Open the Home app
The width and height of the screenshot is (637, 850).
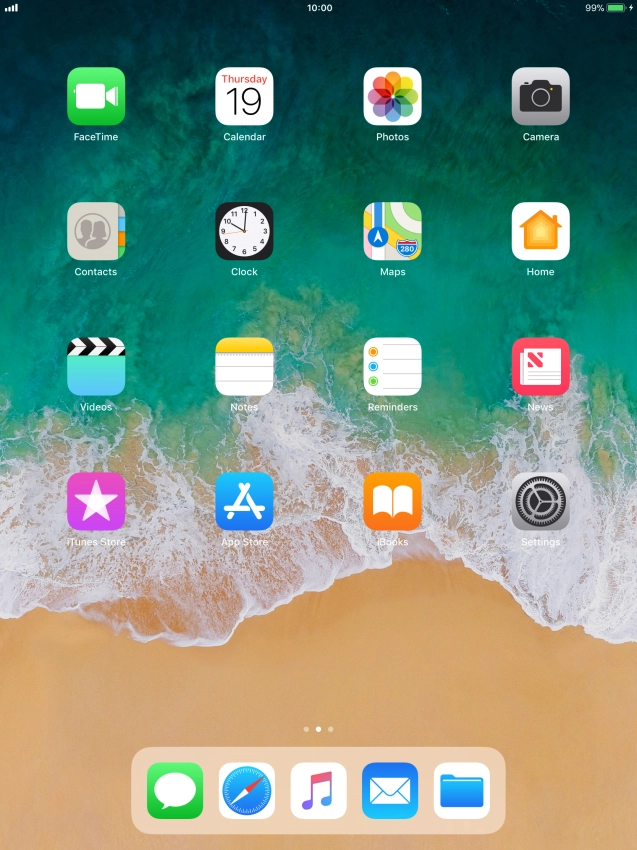(x=540, y=231)
